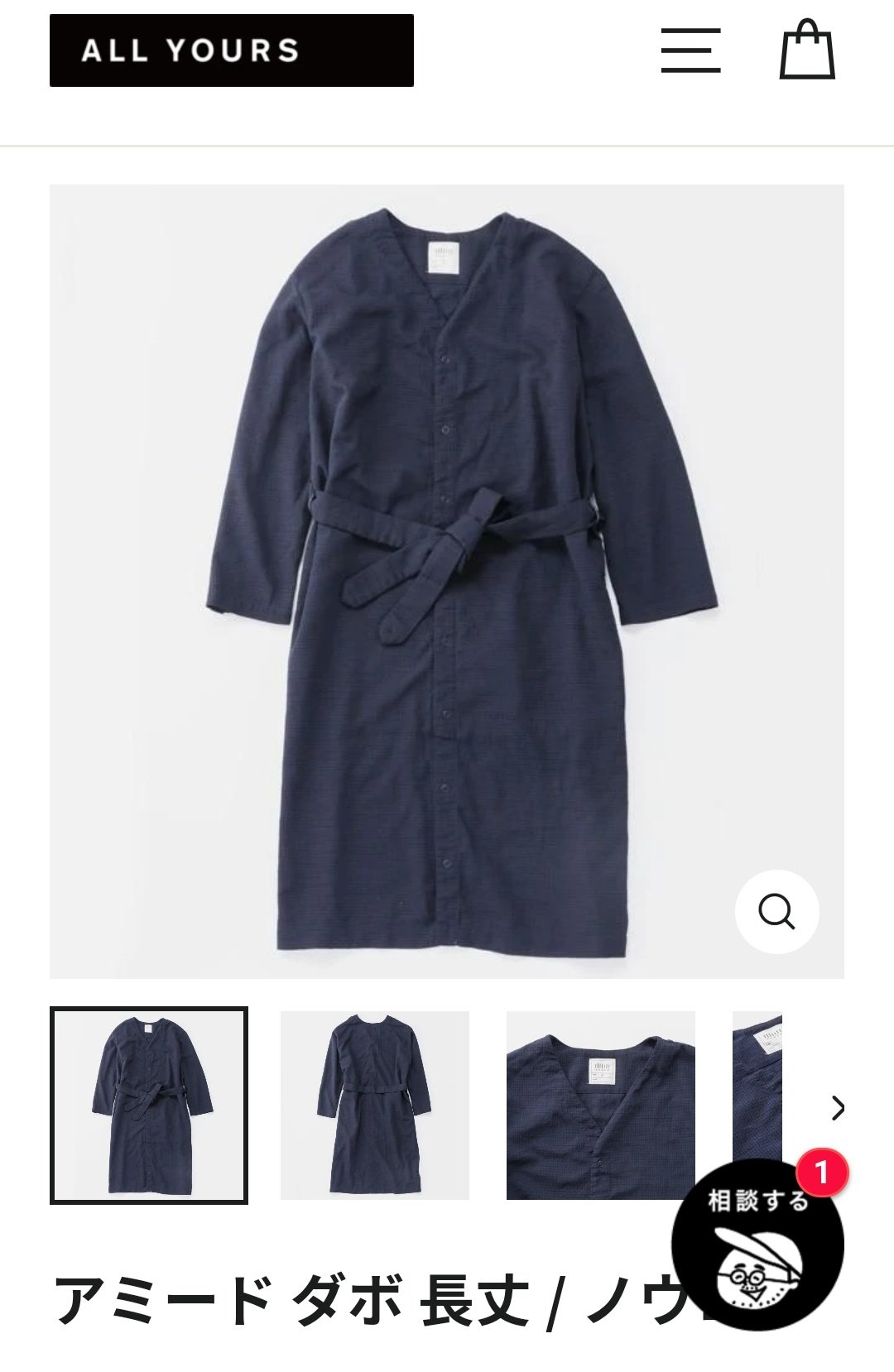894x1372 pixels.
Task: Open the shopping bag cart
Action: [x=807, y=50]
